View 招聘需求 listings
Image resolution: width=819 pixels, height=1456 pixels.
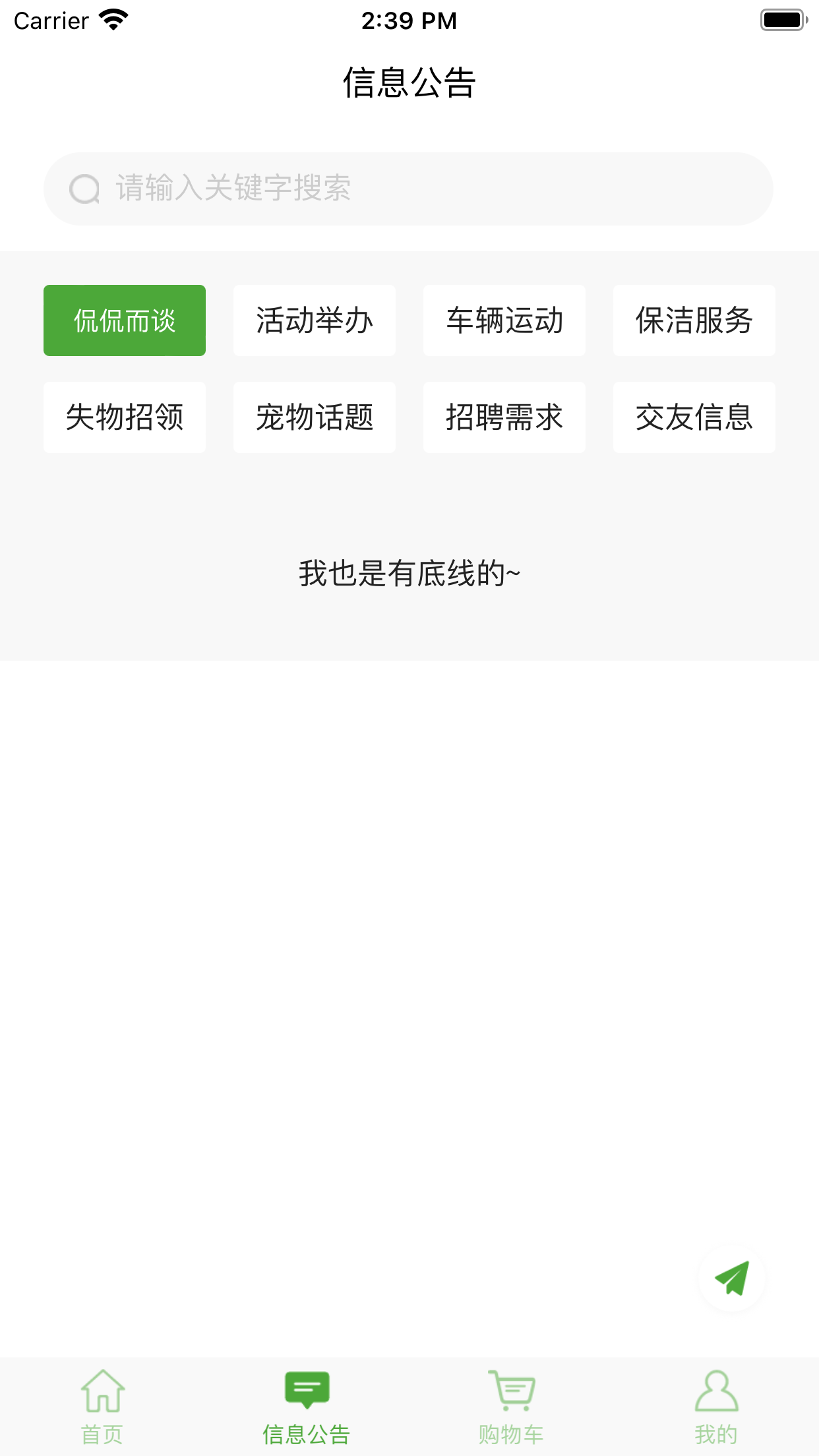pos(504,417)
